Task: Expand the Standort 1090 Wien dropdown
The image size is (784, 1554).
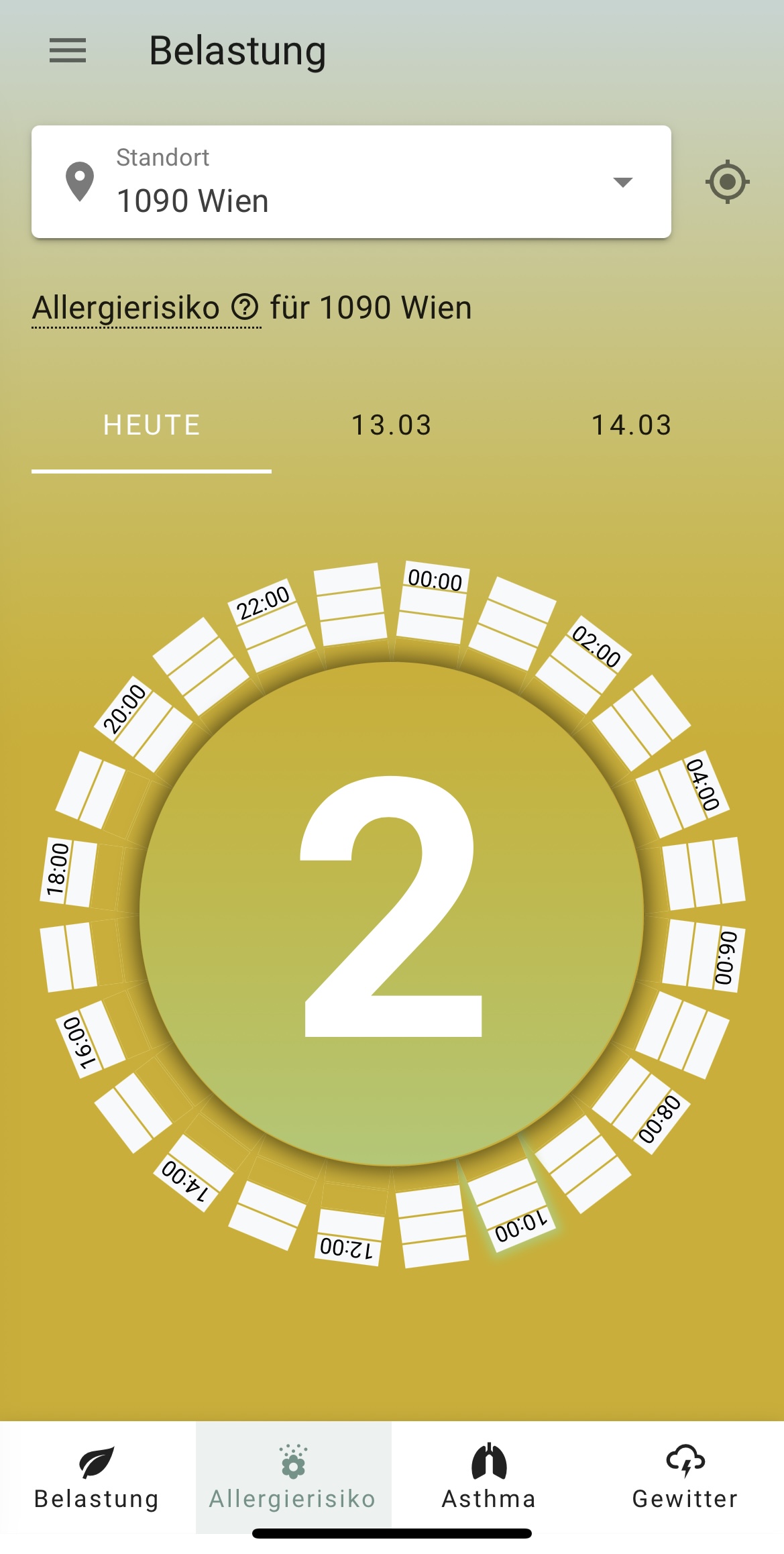Action: coord(351,182)
